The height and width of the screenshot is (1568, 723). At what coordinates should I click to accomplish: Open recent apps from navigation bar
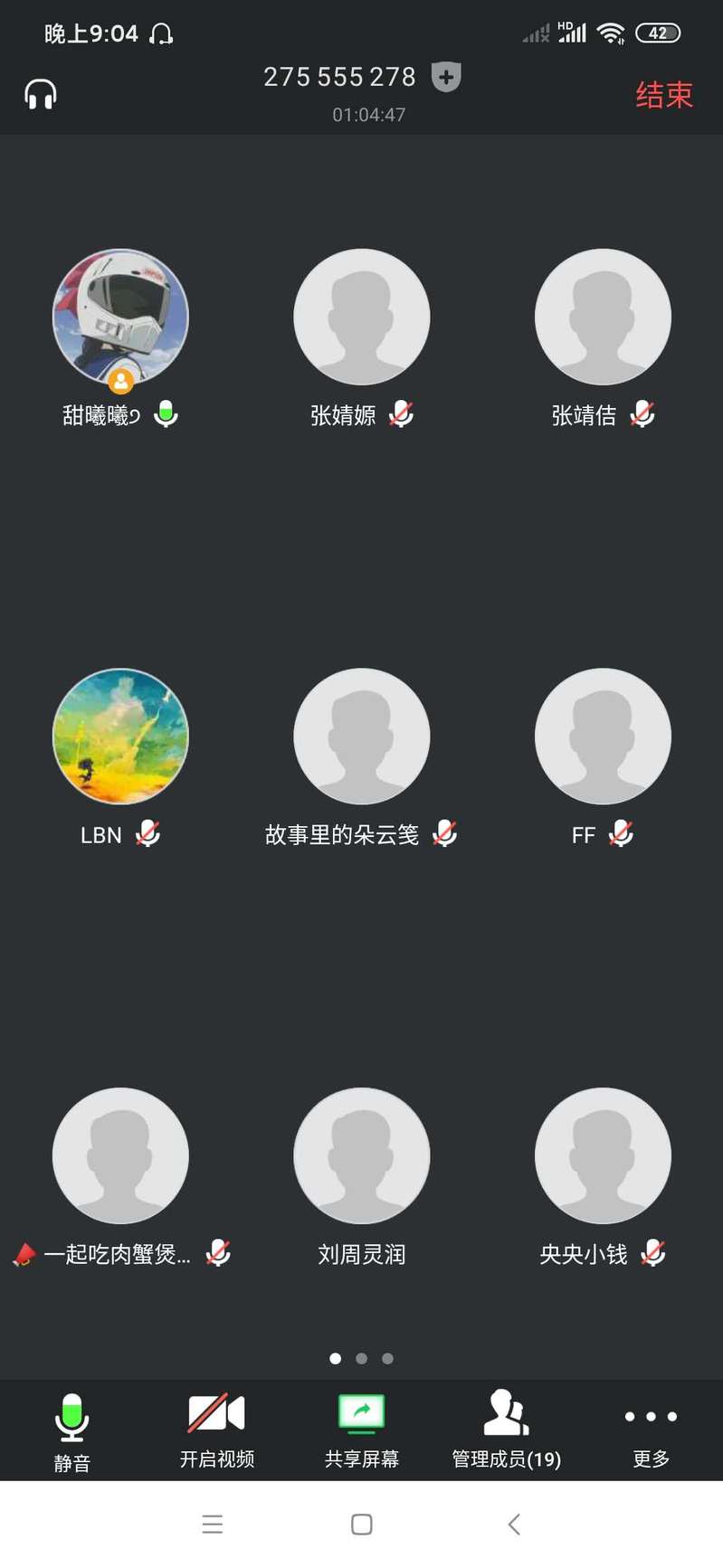coord(213,1525)
